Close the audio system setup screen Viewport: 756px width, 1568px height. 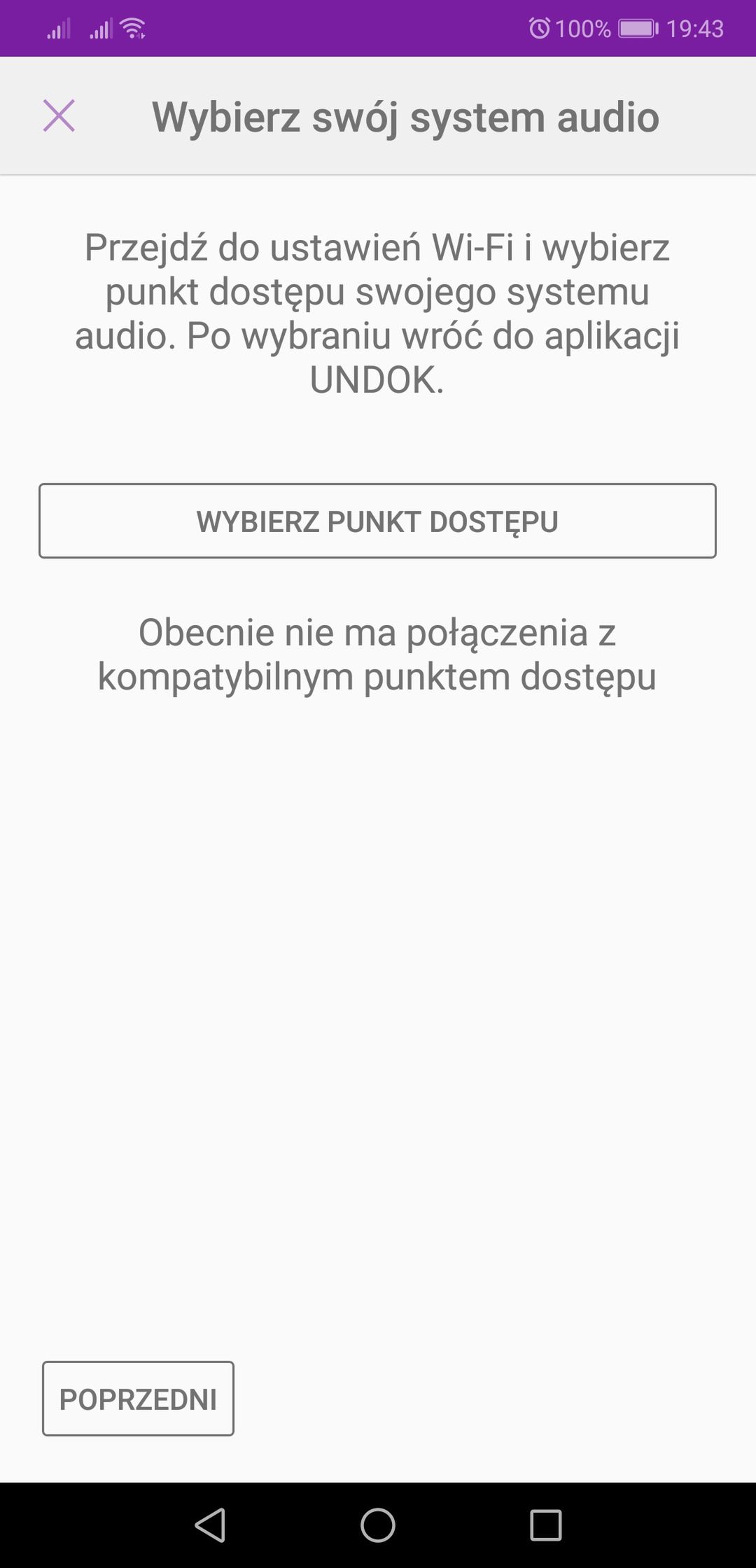tap(59, 115)
